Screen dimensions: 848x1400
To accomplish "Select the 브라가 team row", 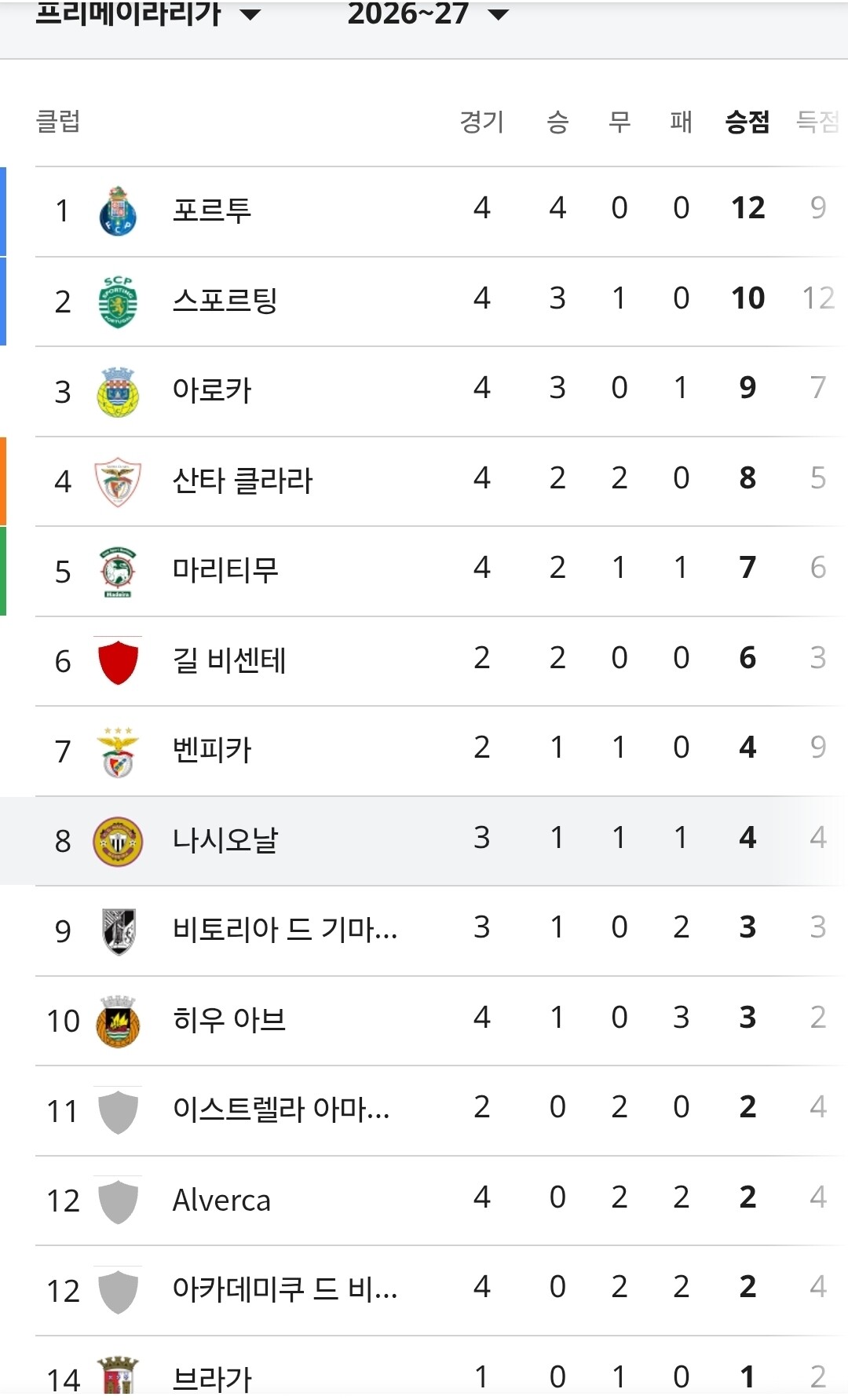I will [x=424, y=1369].
